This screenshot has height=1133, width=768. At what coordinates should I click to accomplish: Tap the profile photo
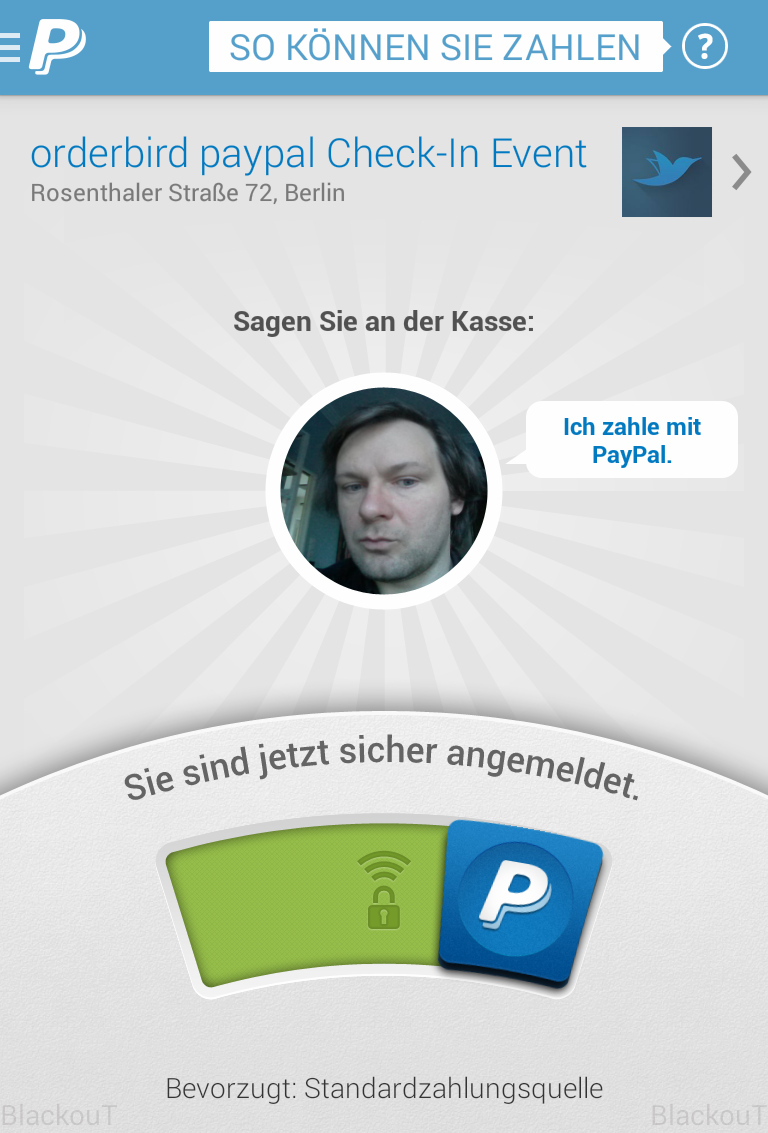tap(384, 491)
